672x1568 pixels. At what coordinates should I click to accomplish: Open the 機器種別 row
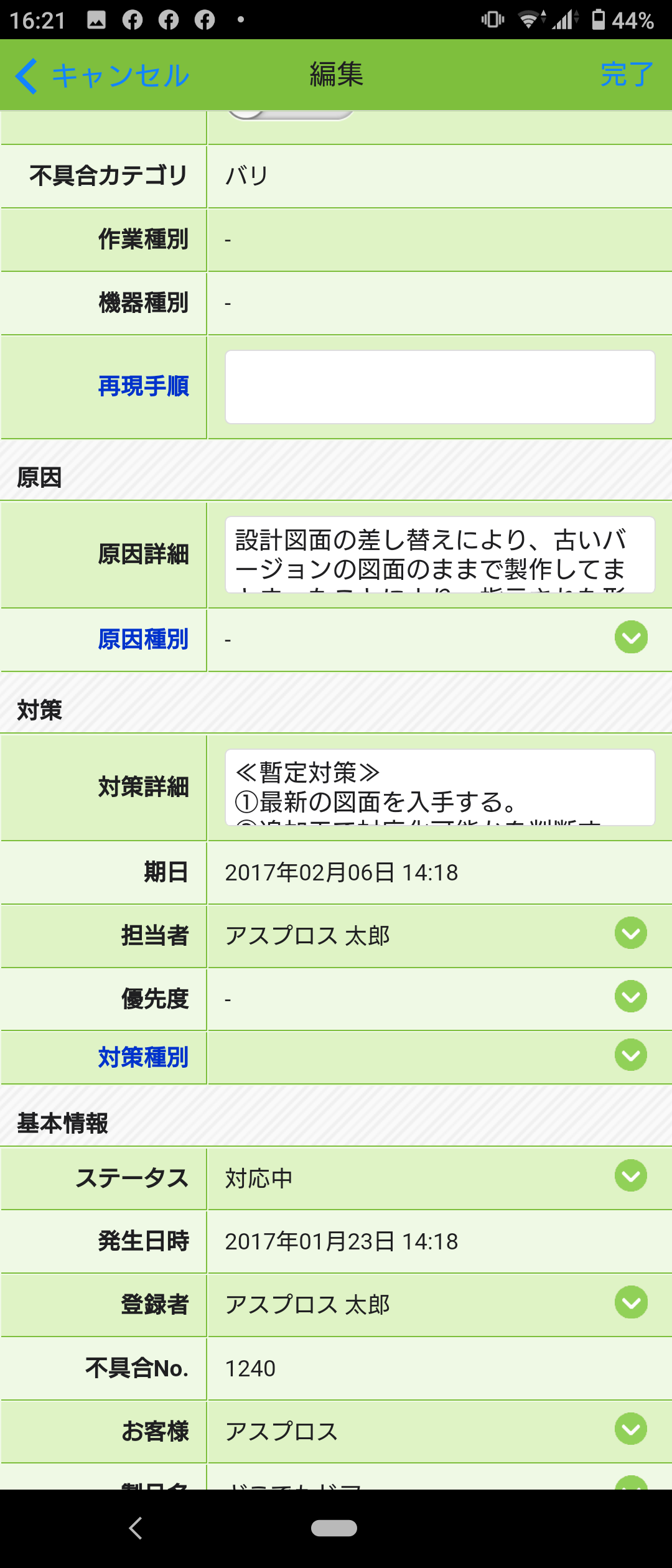click(x=439, y=304)
